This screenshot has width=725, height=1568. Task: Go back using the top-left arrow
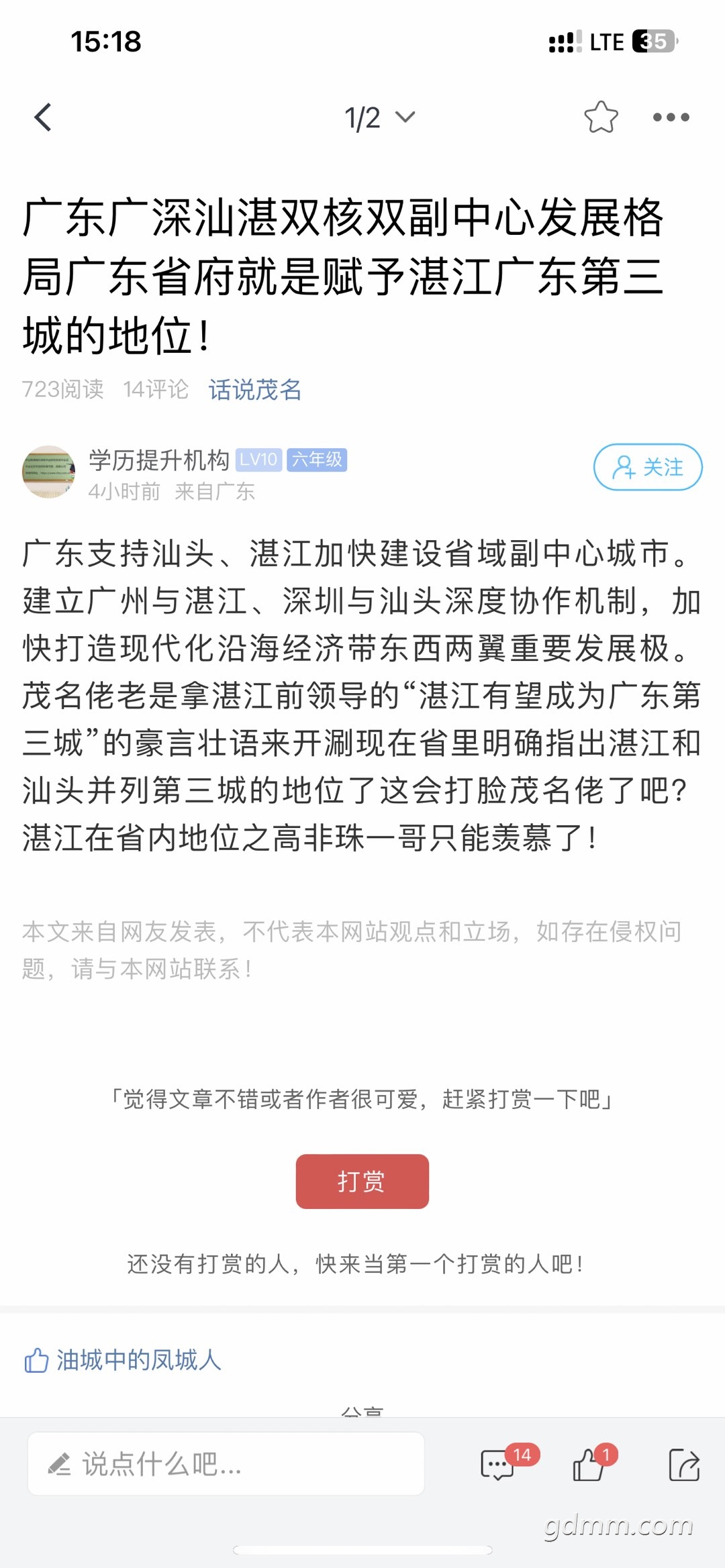point(43,118)
